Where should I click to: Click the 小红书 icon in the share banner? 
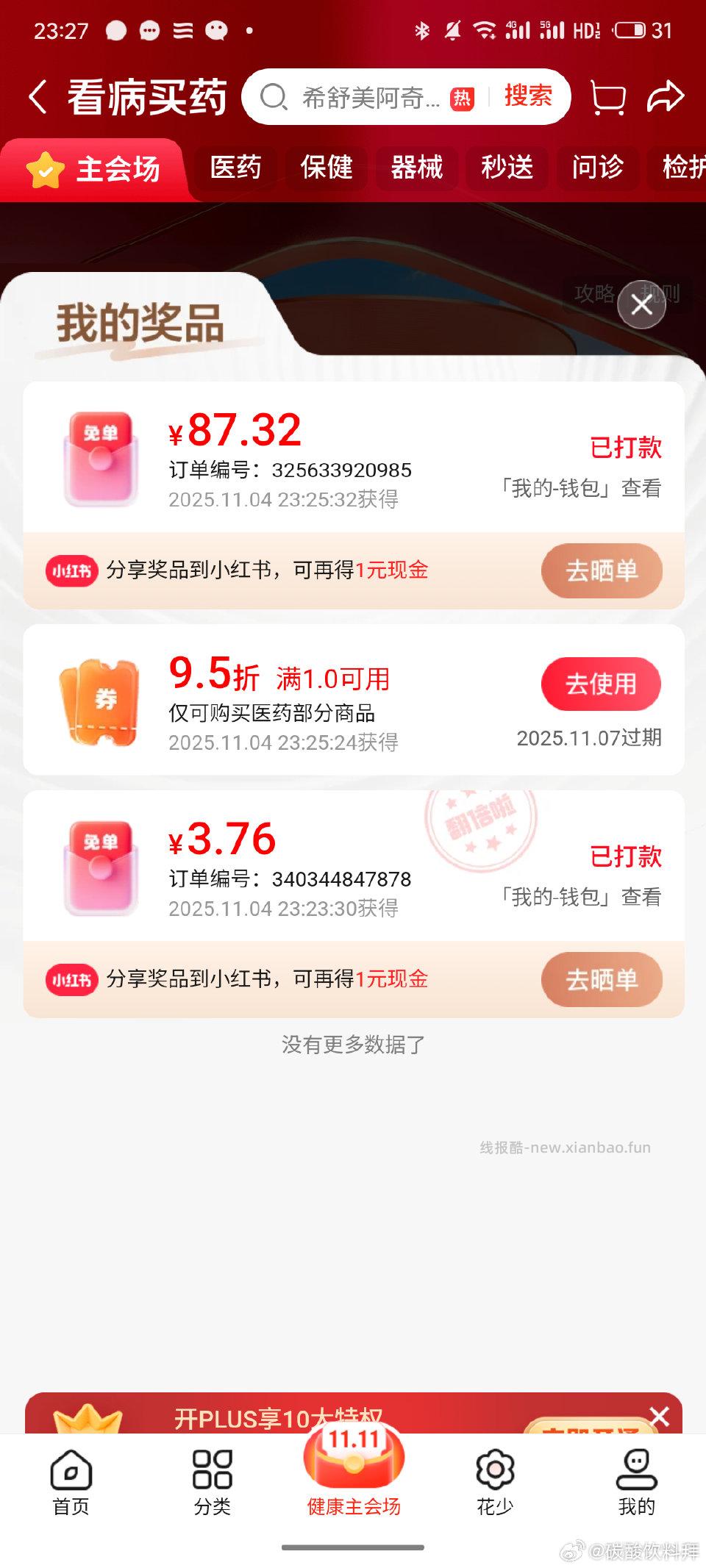pos(71,570)
